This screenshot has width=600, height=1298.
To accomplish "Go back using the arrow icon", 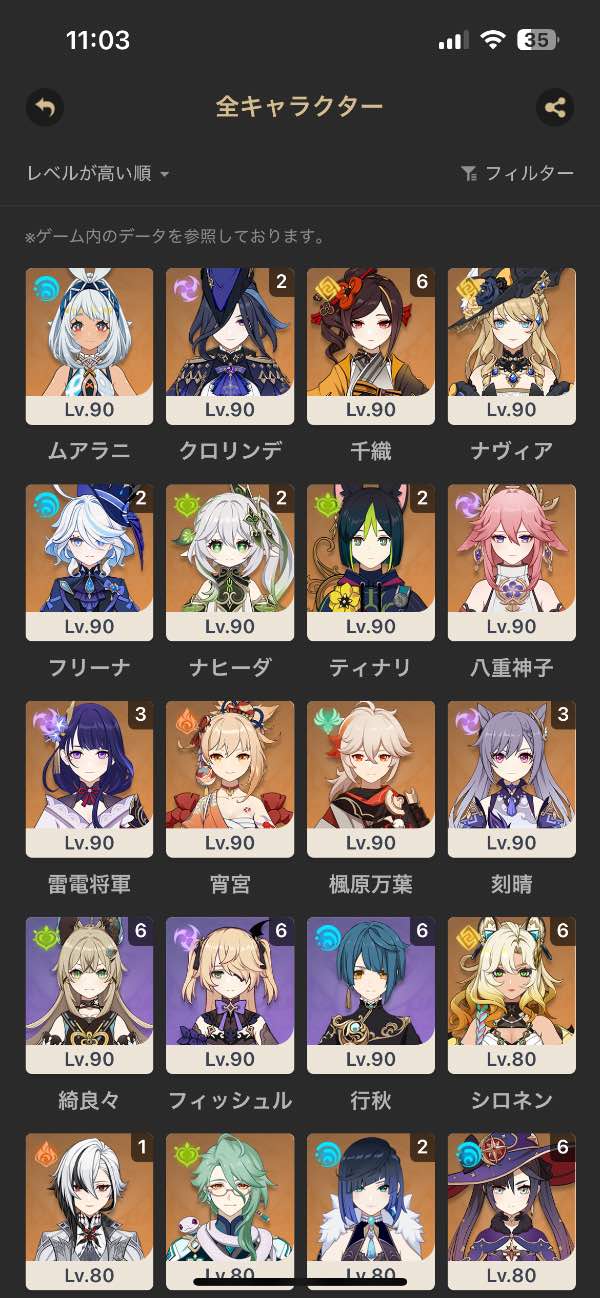I will (44, 107).
